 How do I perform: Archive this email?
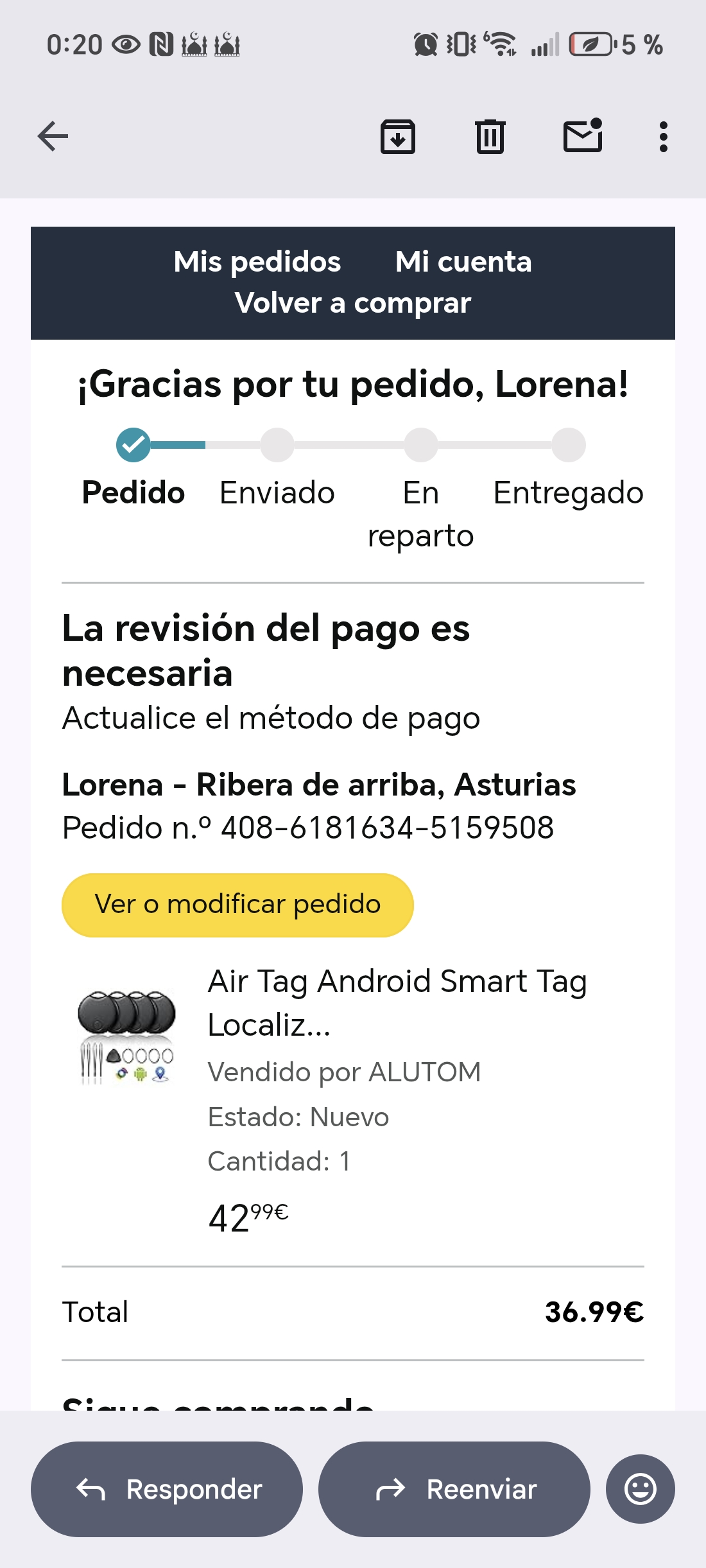pyautogui.click(x=398, y=136)
